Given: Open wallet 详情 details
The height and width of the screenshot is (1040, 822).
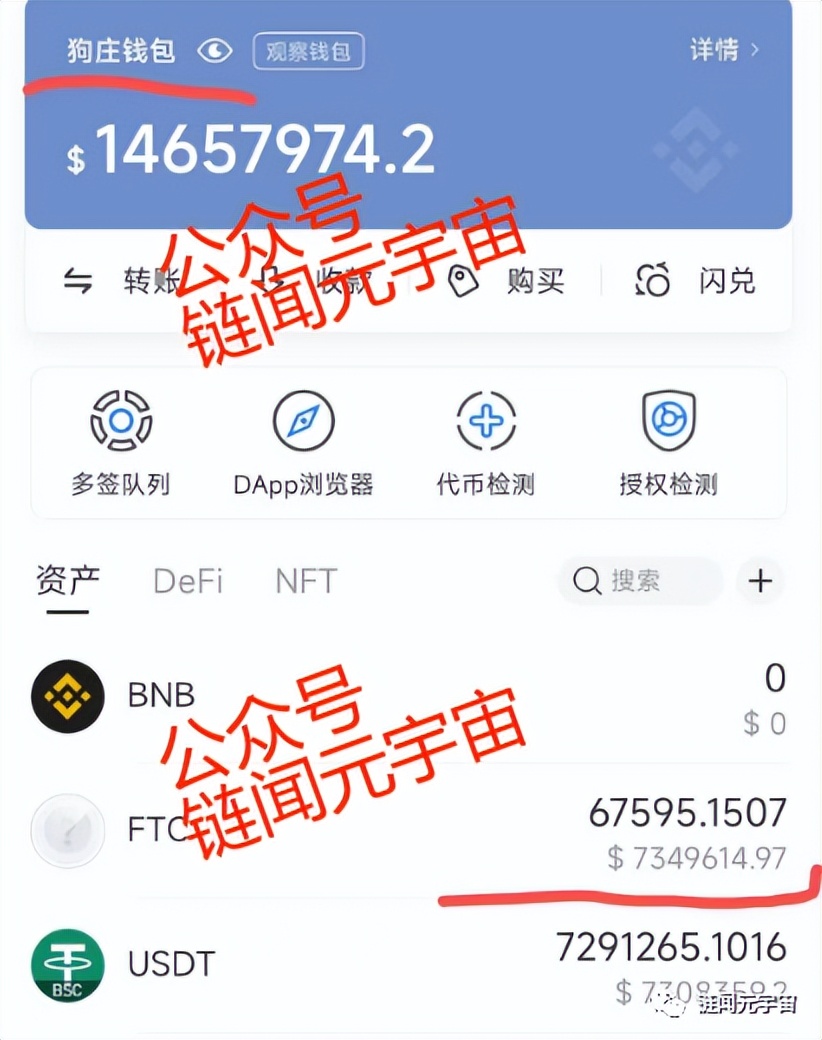Looking at the screenshot, I should pyautogui.click(x=716, y=50).
